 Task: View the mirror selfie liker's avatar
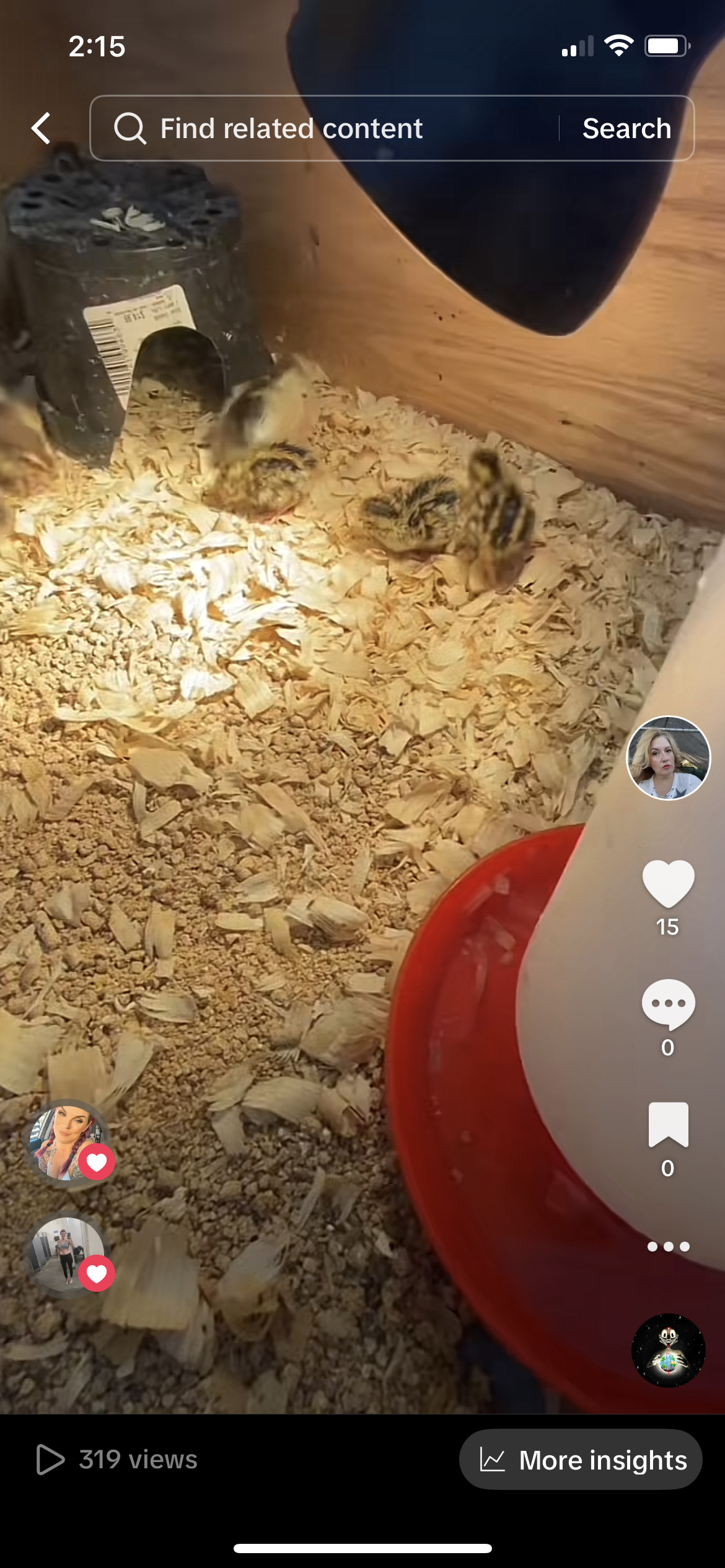point(67,1254)
